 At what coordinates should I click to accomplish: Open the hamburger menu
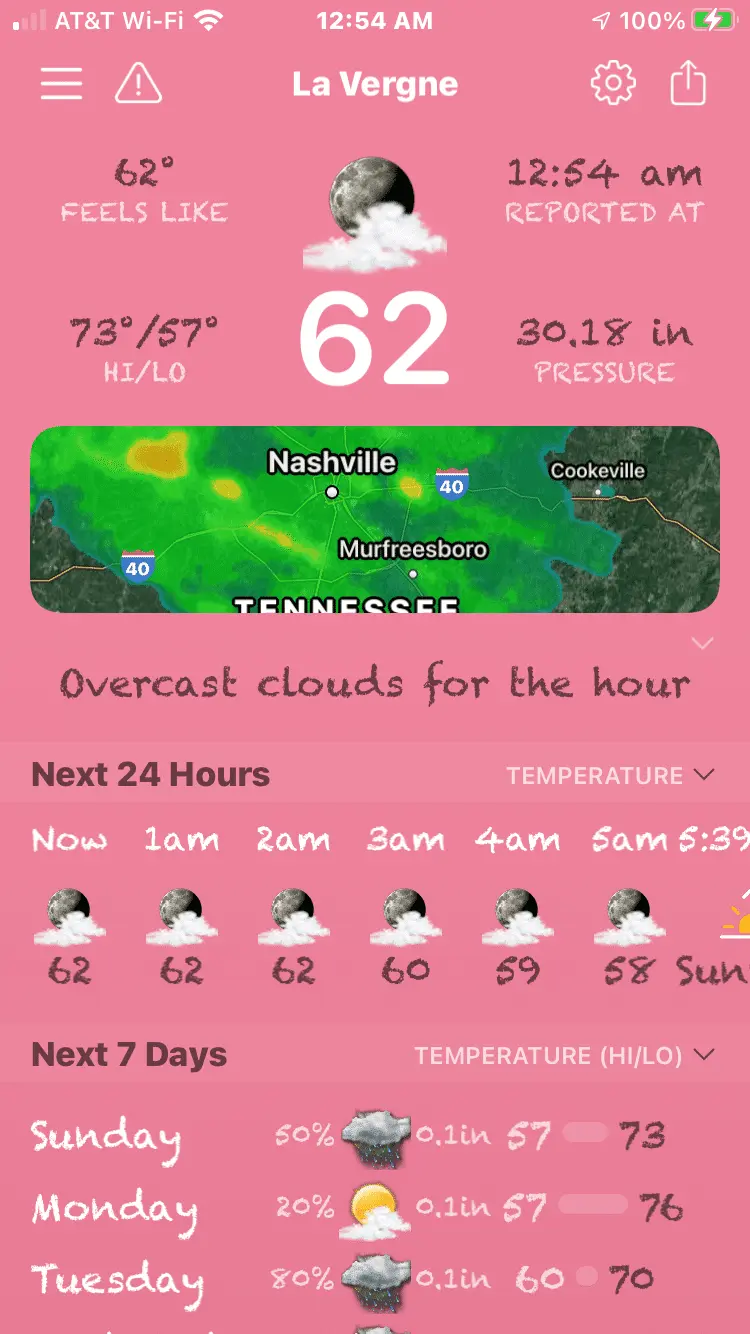(61, 84)
